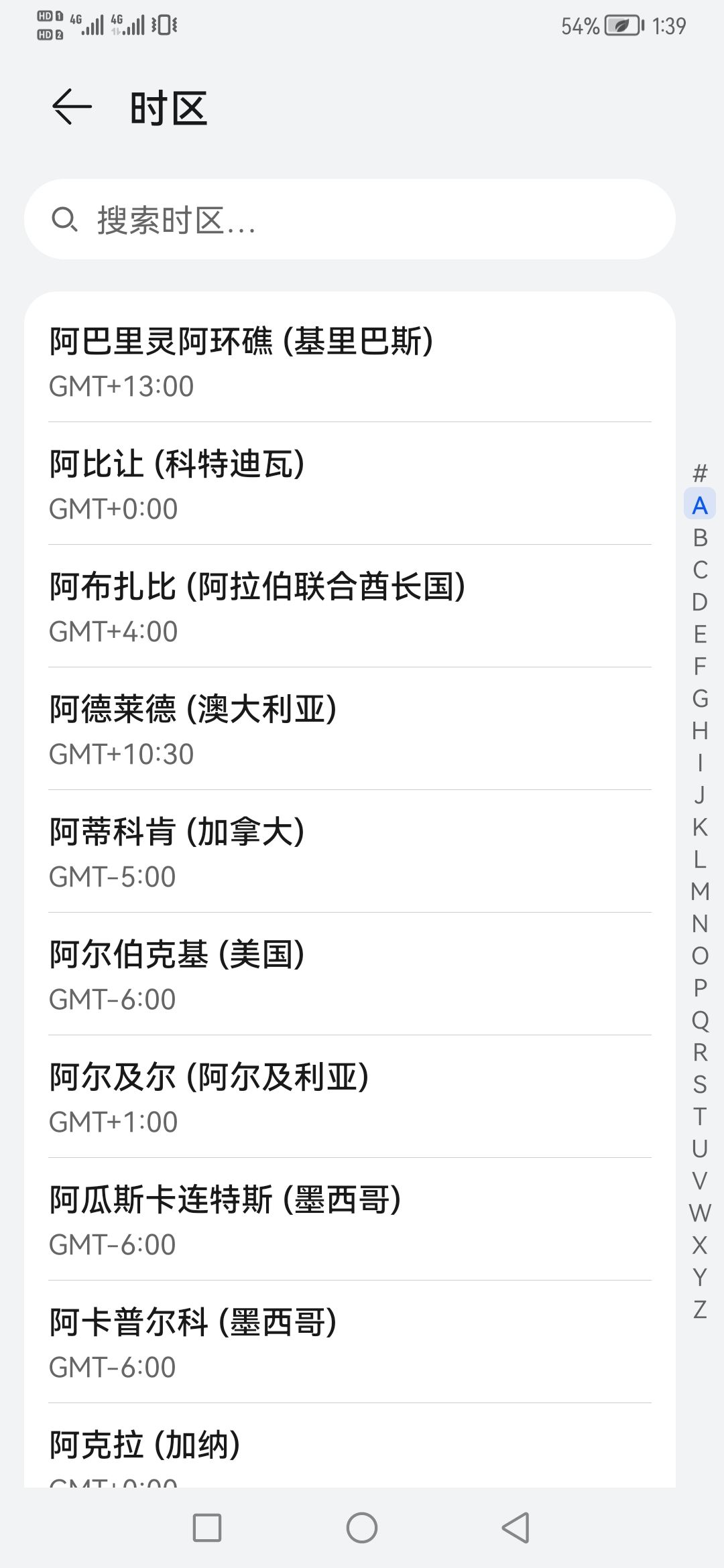
Task: Jump to letter H in the index
Action: [700, 730]
